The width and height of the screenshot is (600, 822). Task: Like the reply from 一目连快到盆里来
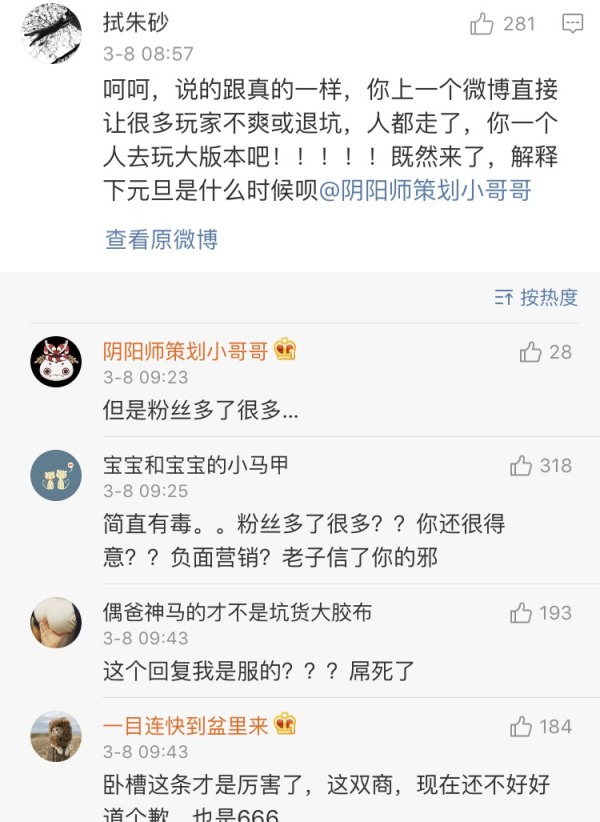[521, 727]
